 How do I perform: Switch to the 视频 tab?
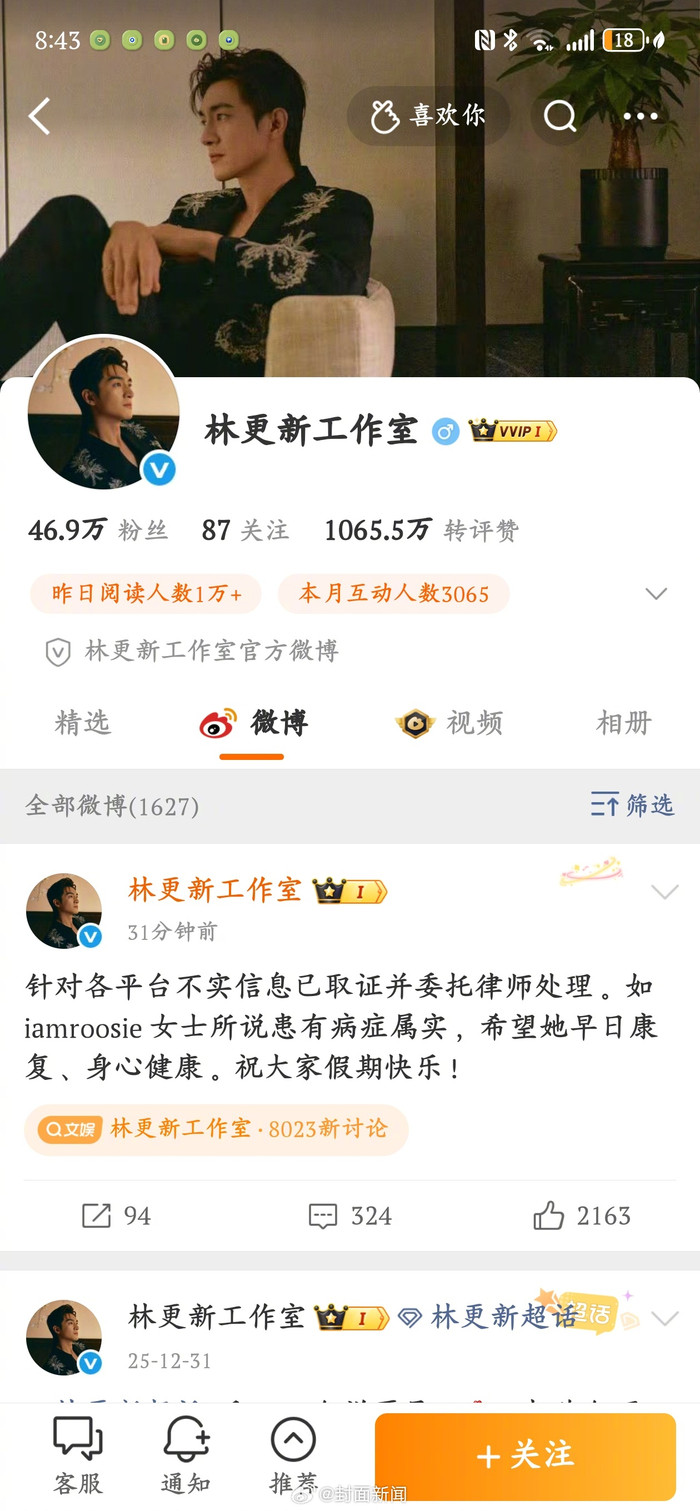click(448, 723)
